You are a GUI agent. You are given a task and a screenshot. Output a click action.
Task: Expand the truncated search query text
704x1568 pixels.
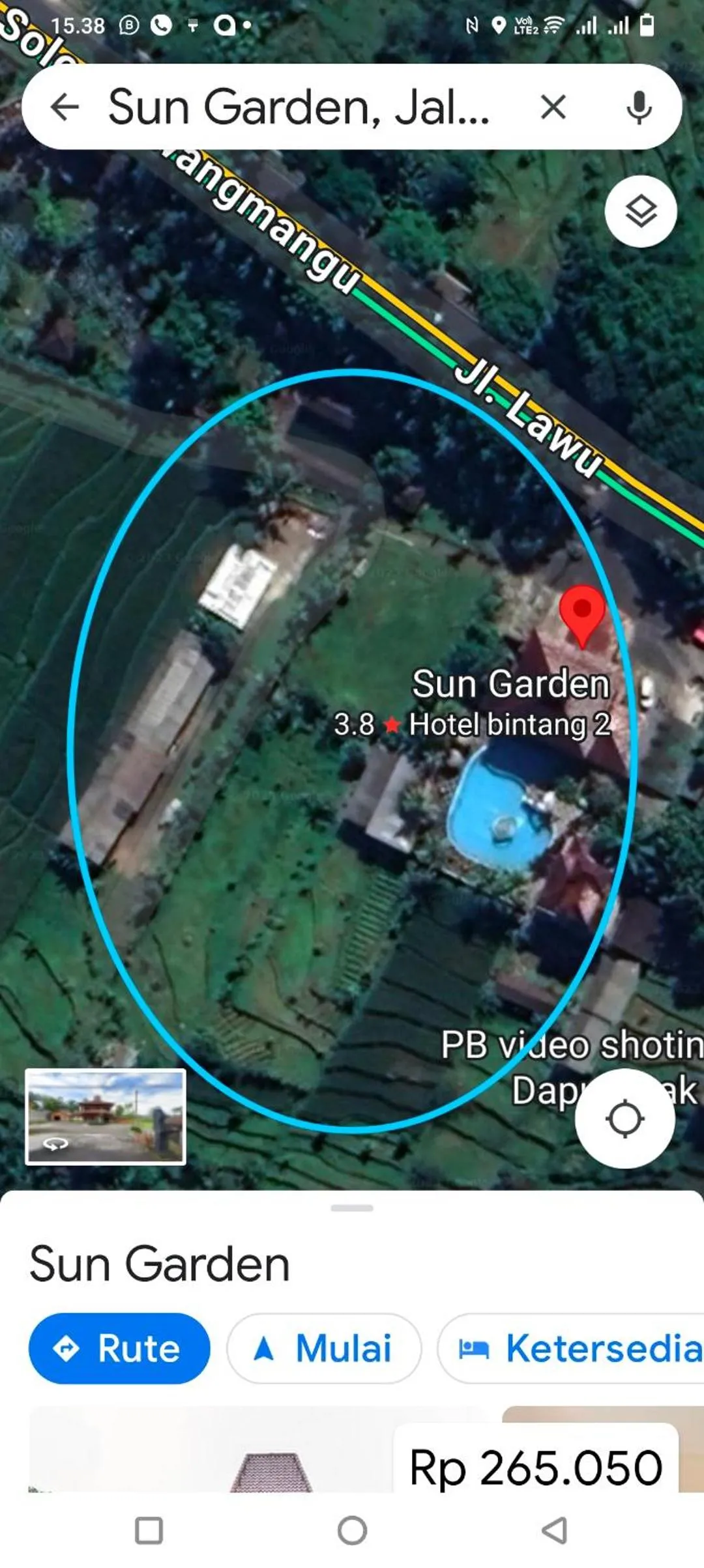click(300, 108)
